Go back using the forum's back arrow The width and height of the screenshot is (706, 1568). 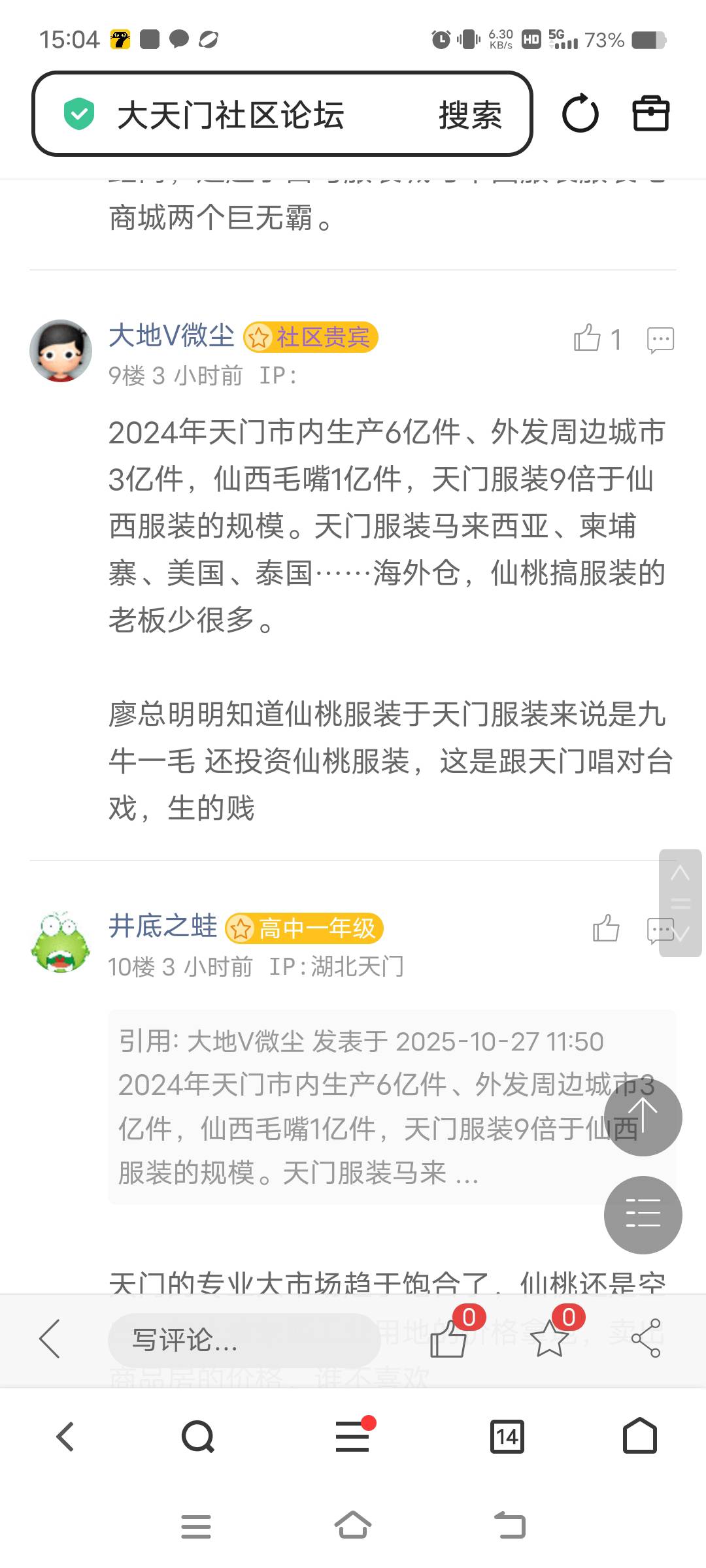tap(50, 1339)
